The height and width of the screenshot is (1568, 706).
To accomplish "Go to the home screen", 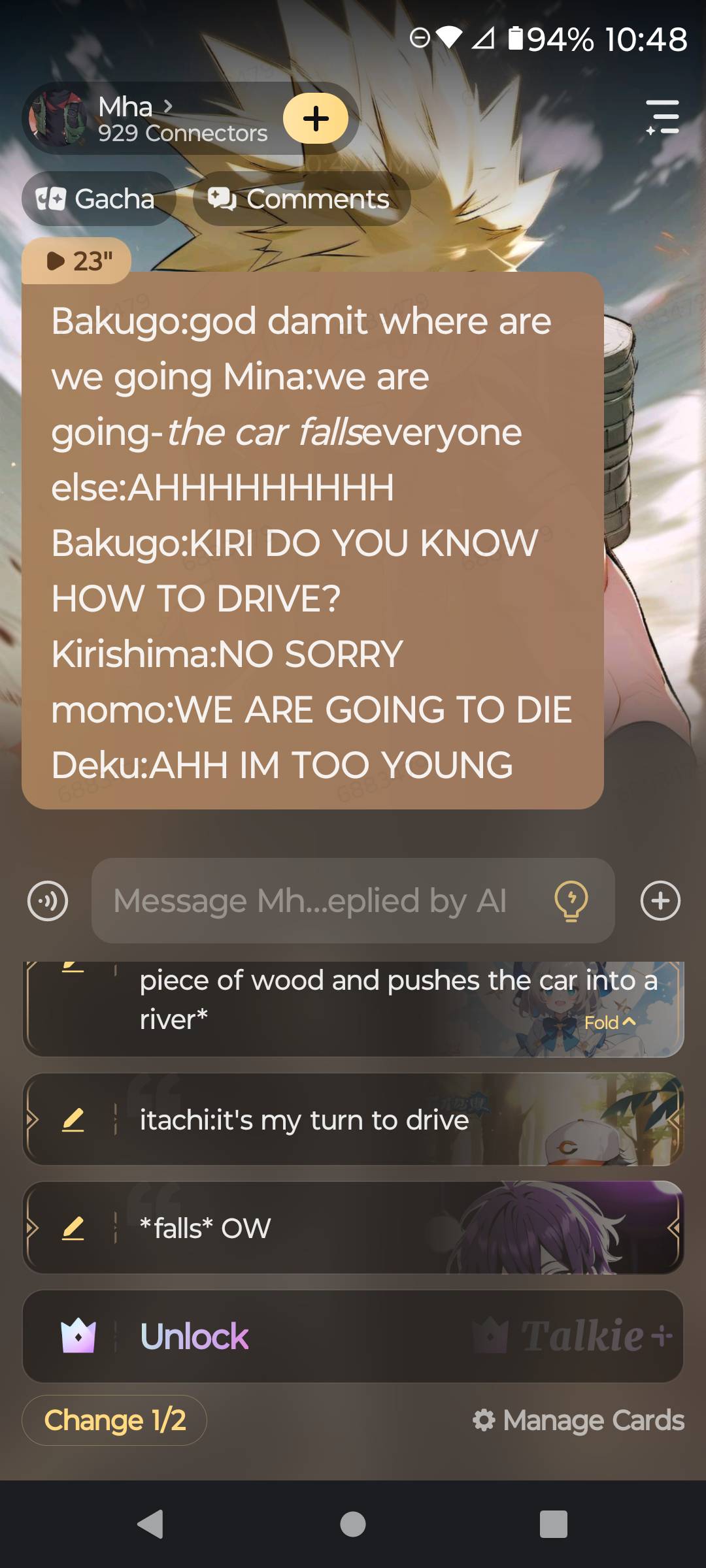I will click(353, 1524).
